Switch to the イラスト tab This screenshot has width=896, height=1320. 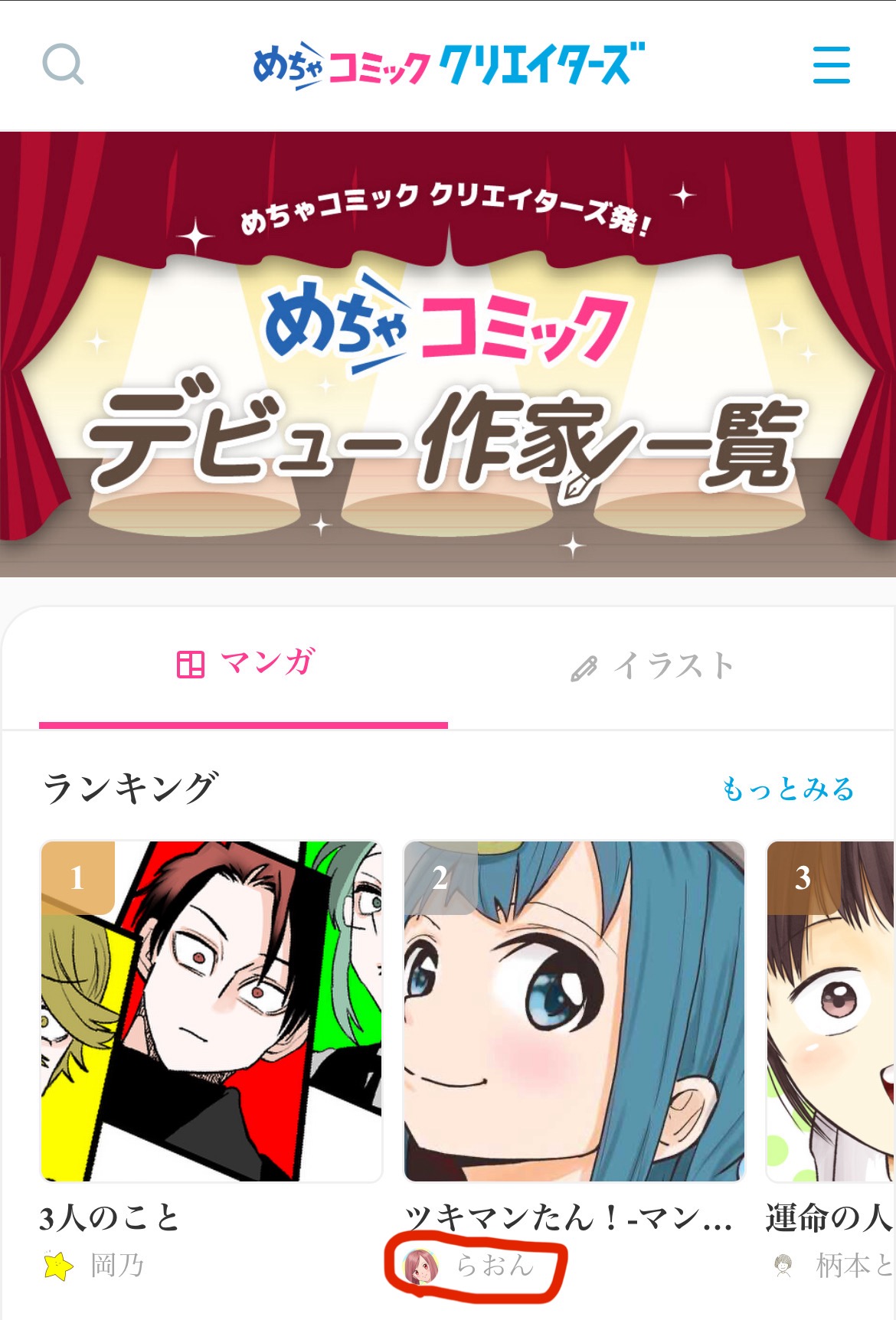point(652,665)
